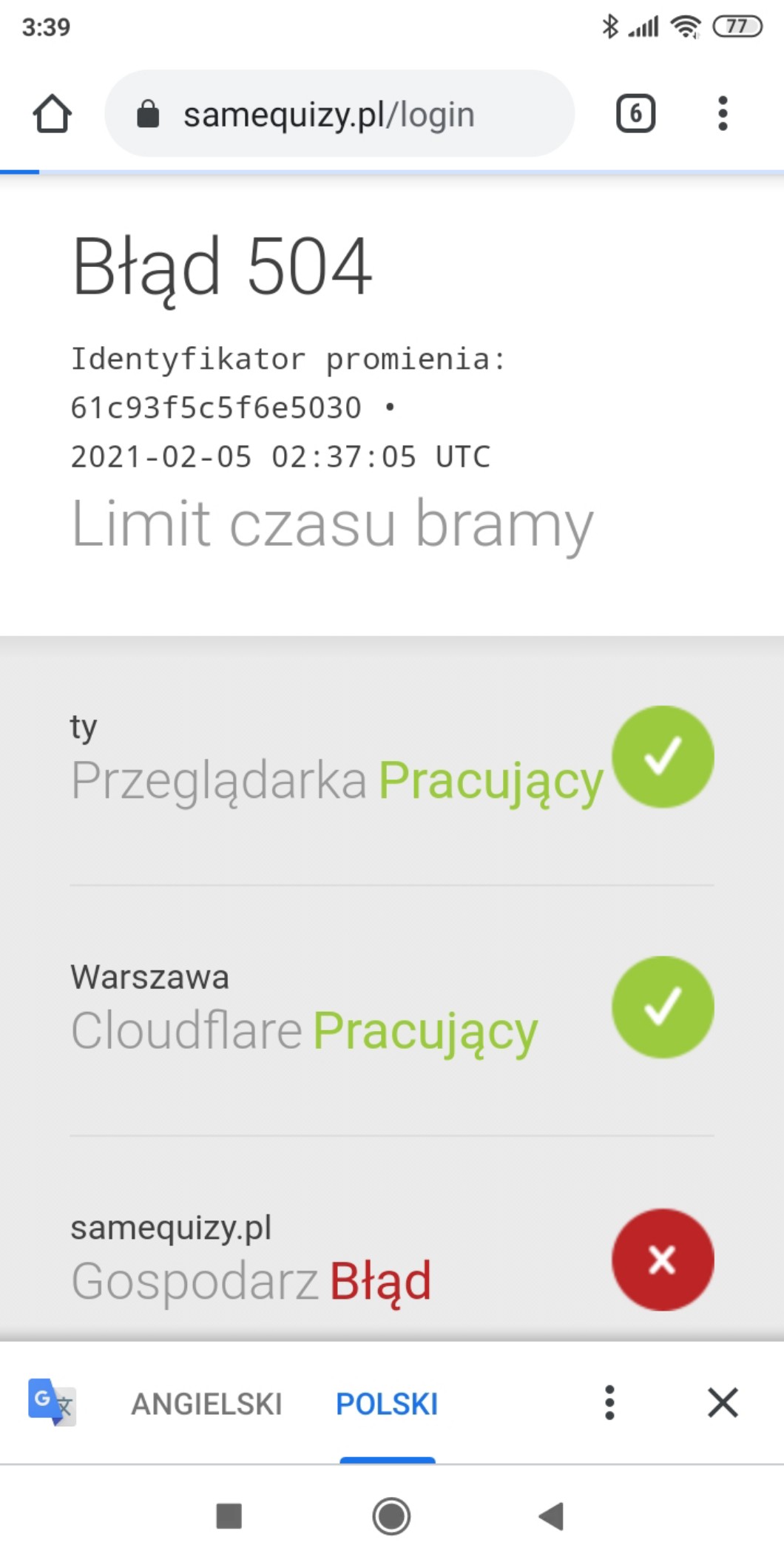
Task: Go back with the system back button
Action: coord(552,1516)
